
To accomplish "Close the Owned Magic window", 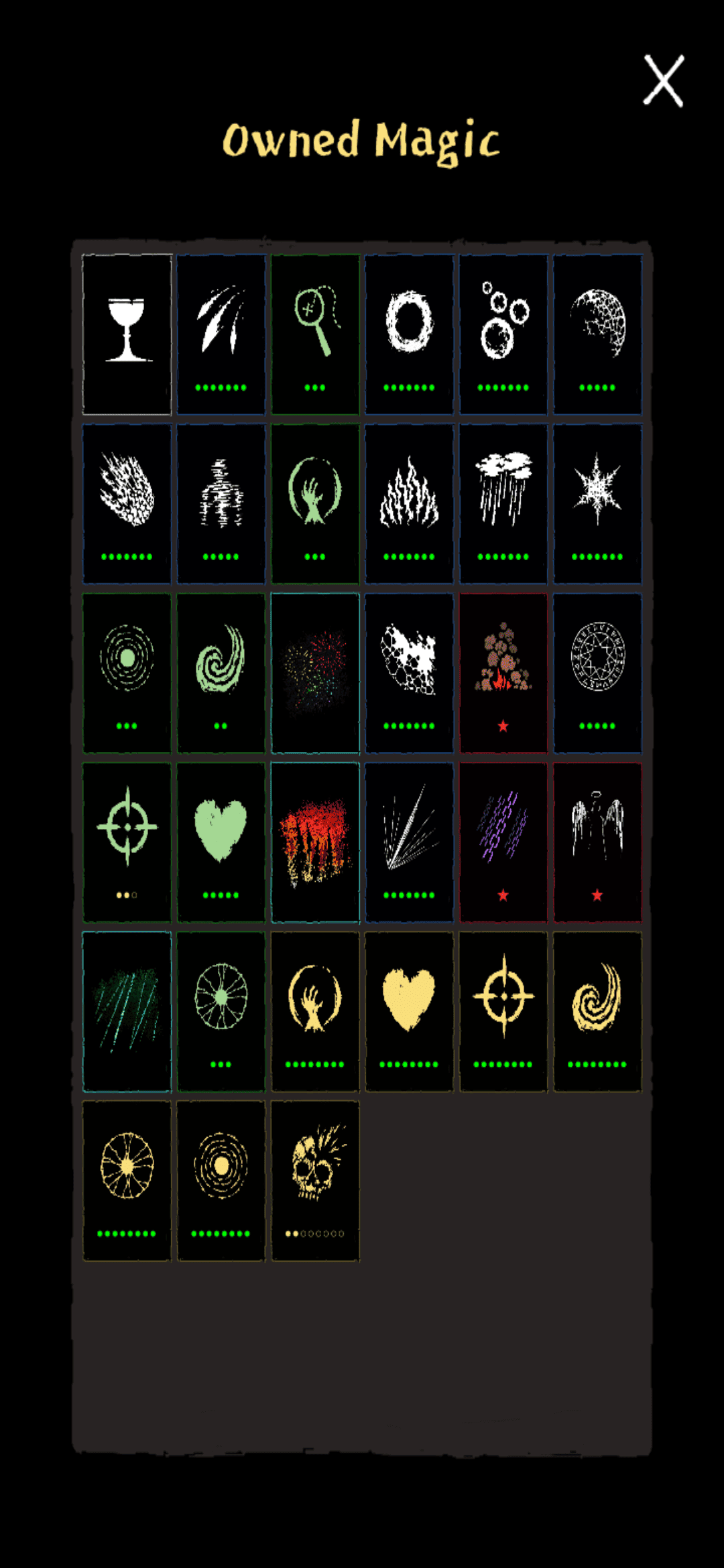I will pyautogui.click(x=663, y=81).
